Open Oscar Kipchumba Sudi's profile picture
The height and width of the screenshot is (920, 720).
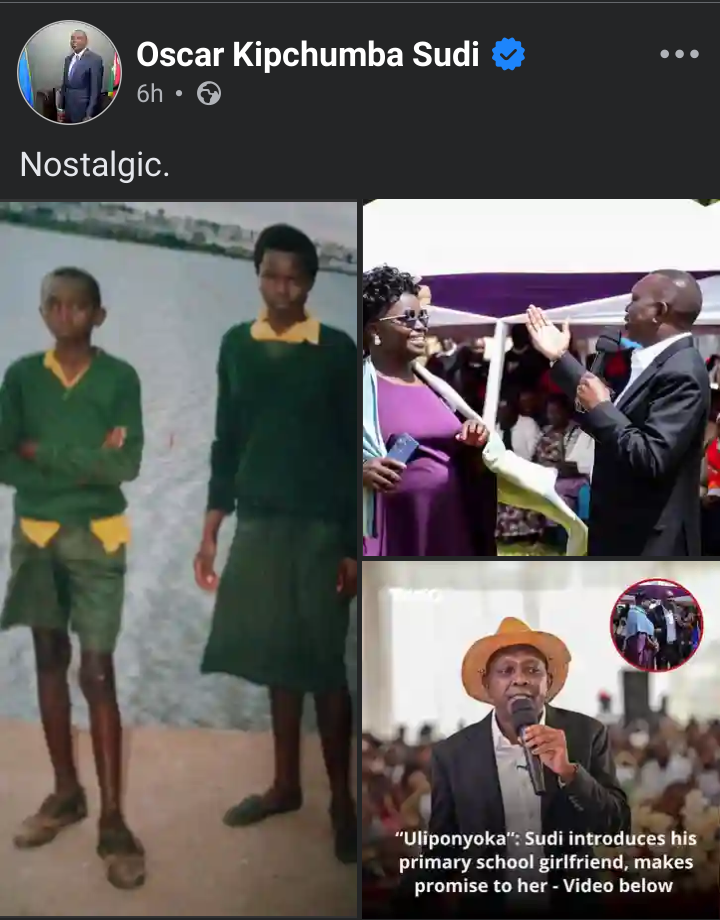pos(69,73)
